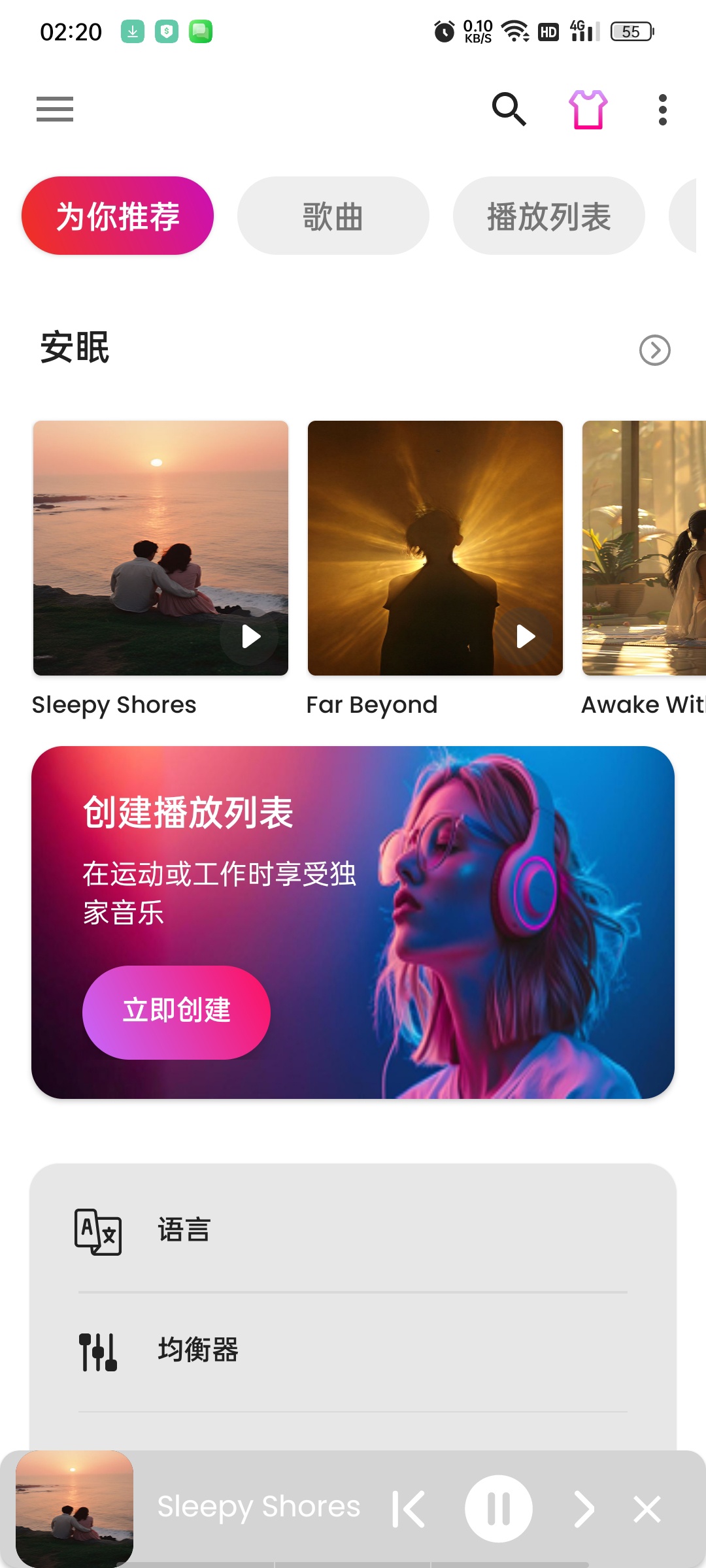
Task: Open the hamburger drawer menu
Action: 55,109
